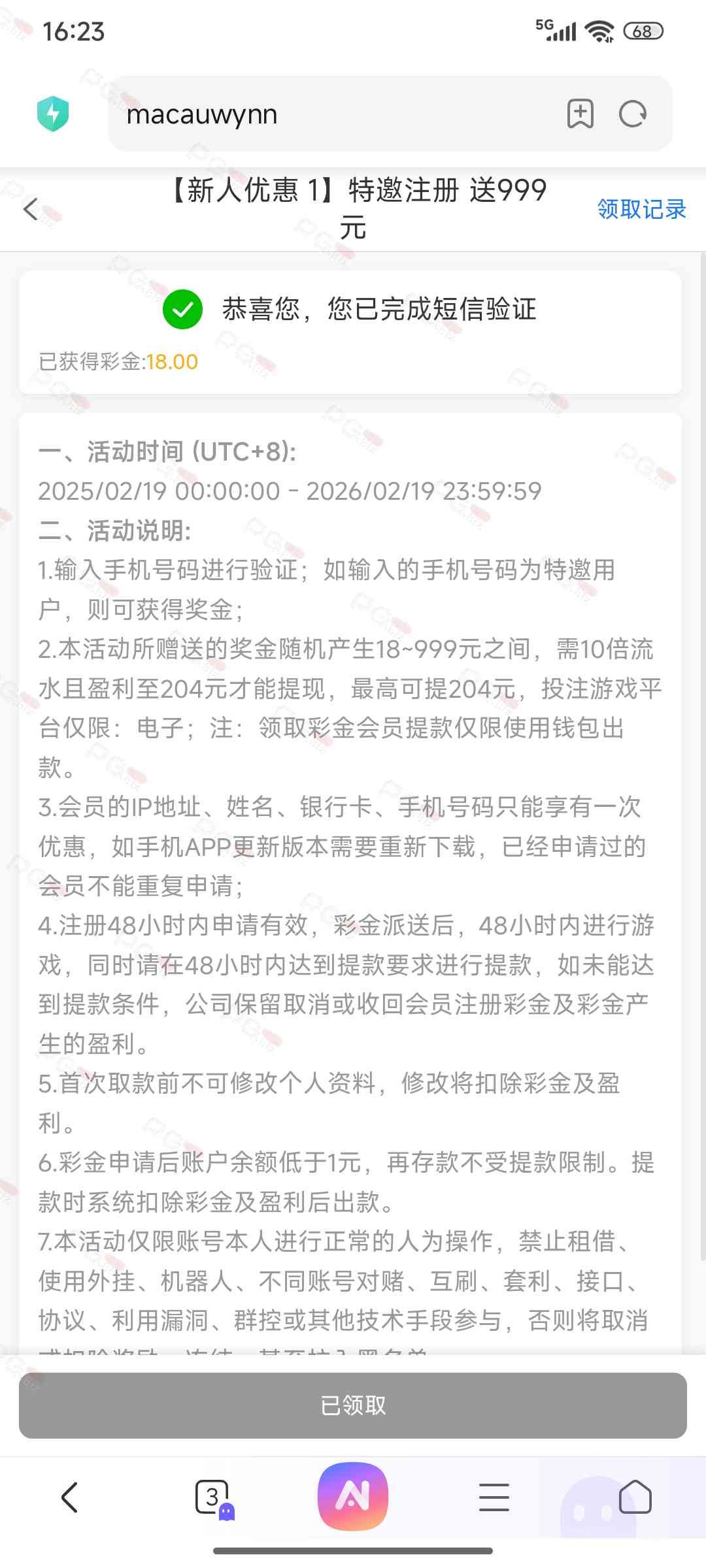The height and width of the screenshot is (1568, 706).
Task: Open the browser menu with three lines
Action: point(494,1497)
